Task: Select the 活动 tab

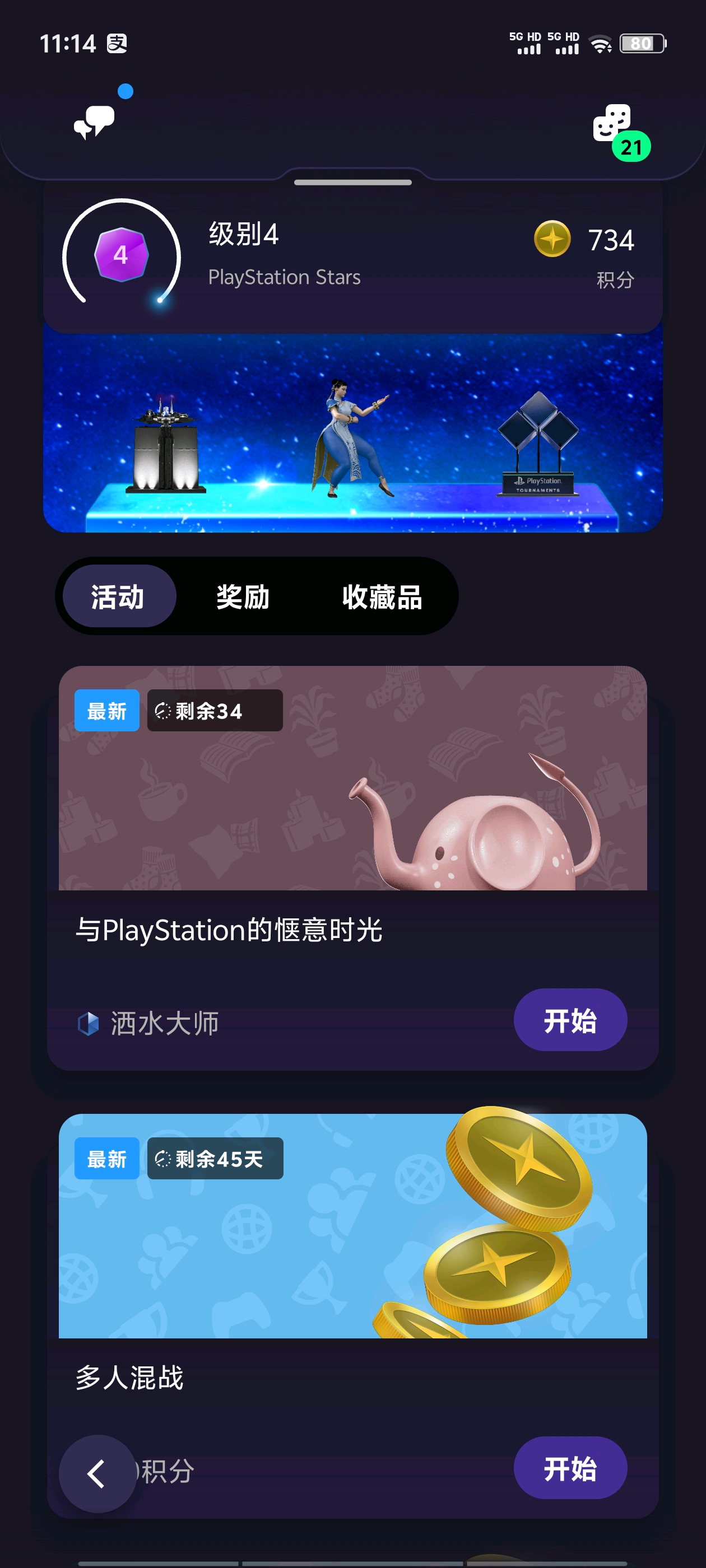Action: click(x=119, y=596)
